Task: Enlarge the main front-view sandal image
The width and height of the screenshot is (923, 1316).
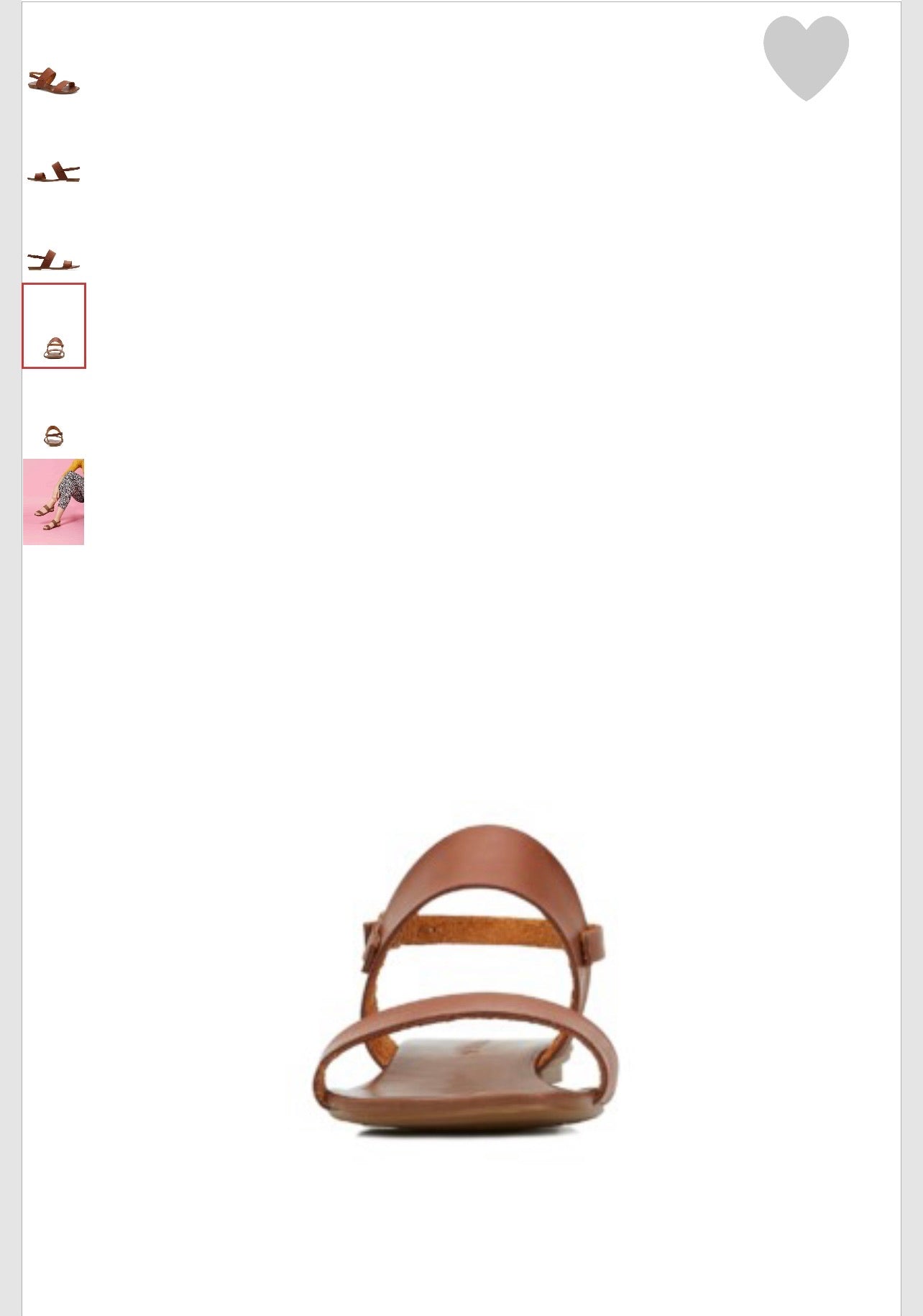Action: tap(466, 979)
